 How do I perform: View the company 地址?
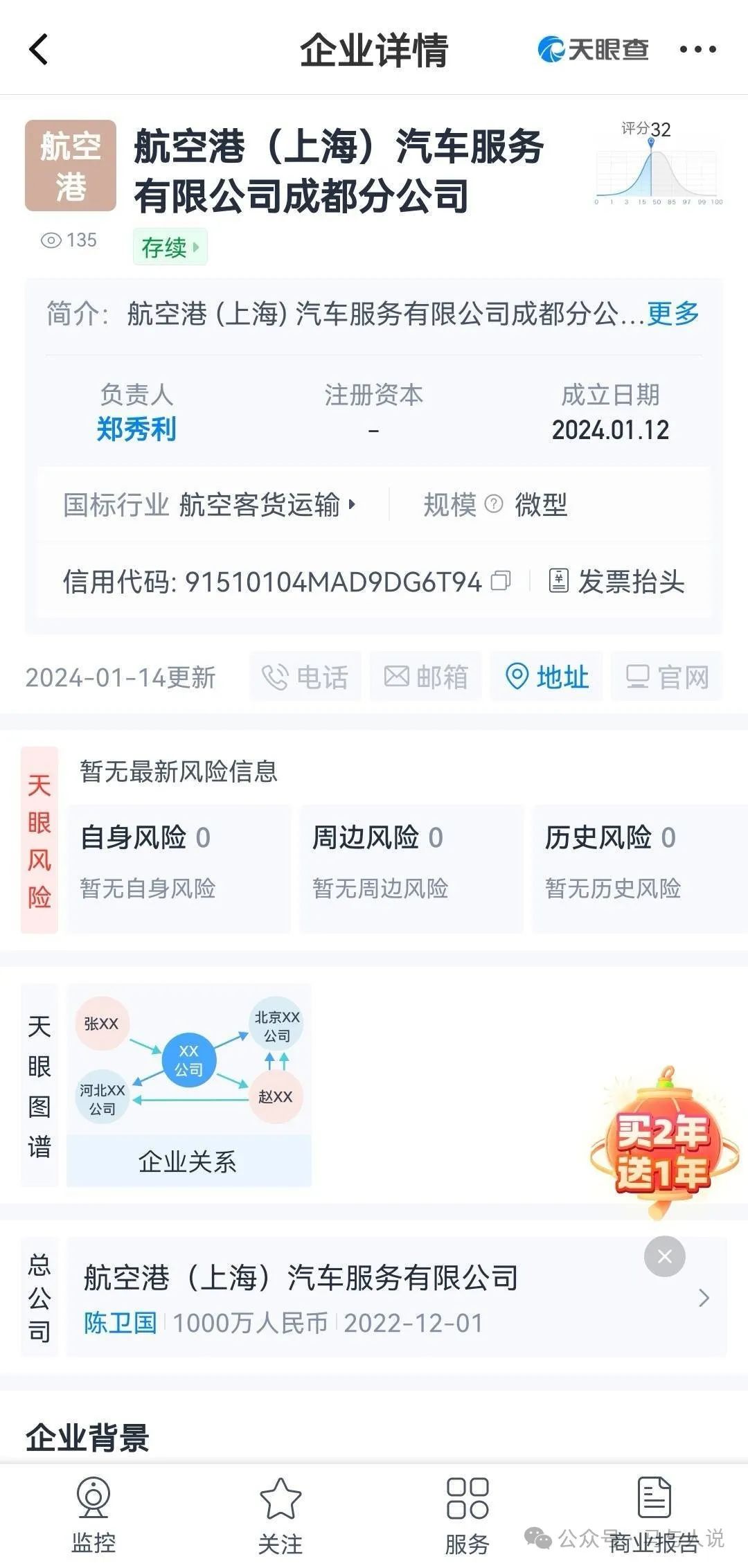pyautogui.click(x=546, y=677)
